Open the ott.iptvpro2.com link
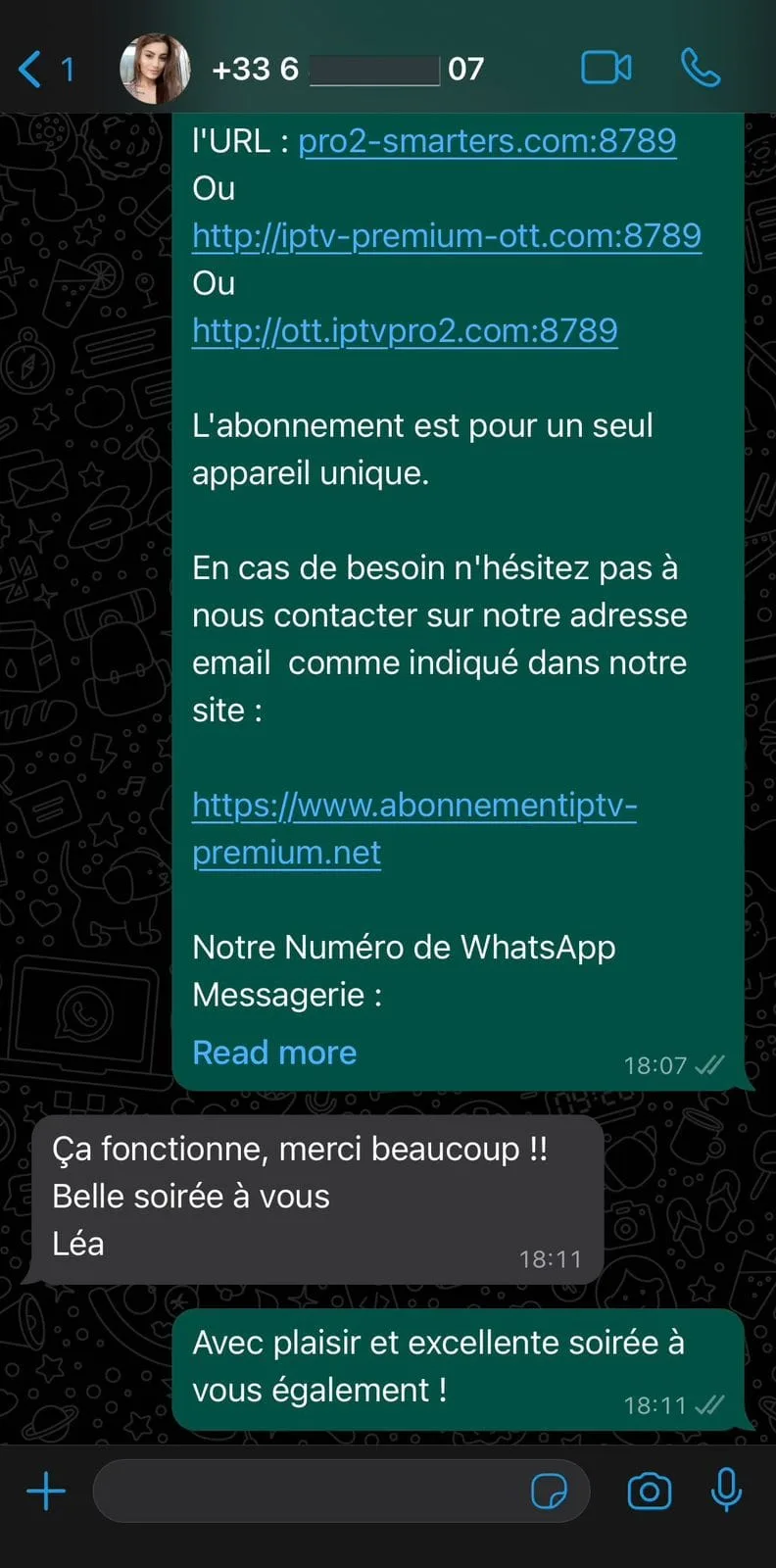776x1568 pixels. (405, 330)
